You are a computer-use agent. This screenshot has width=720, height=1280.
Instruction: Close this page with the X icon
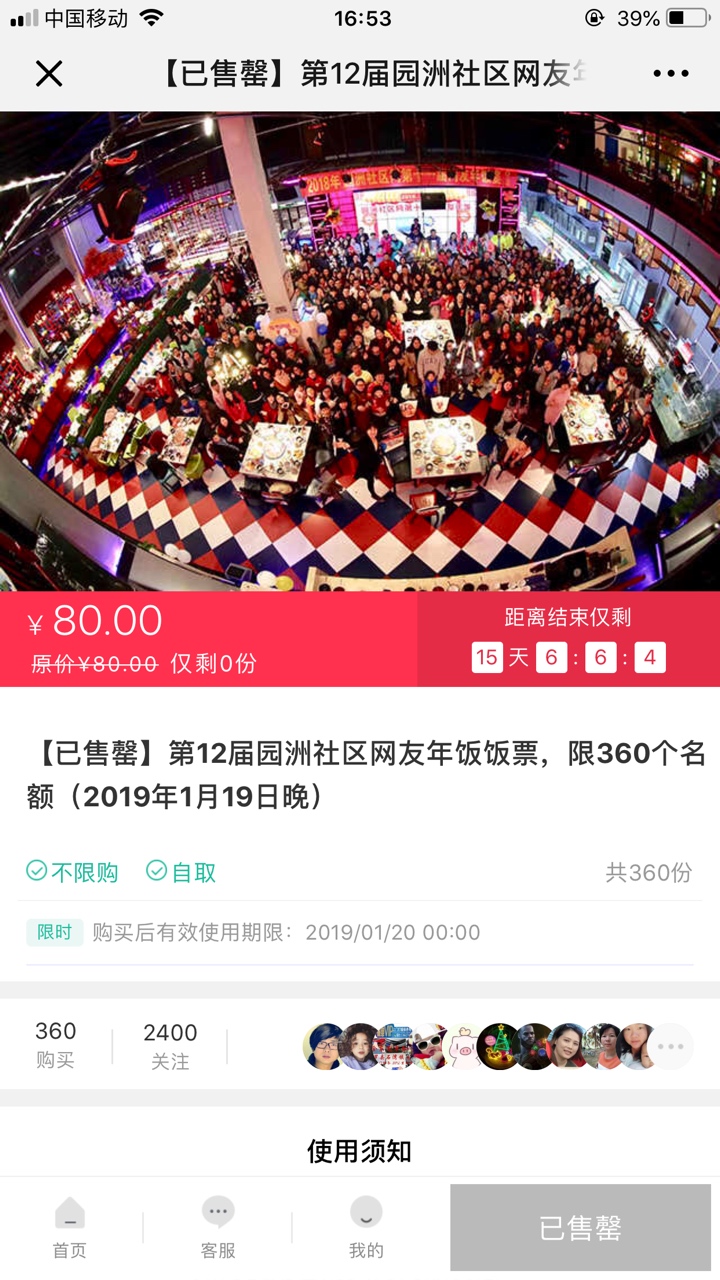(x=49, y=74)
